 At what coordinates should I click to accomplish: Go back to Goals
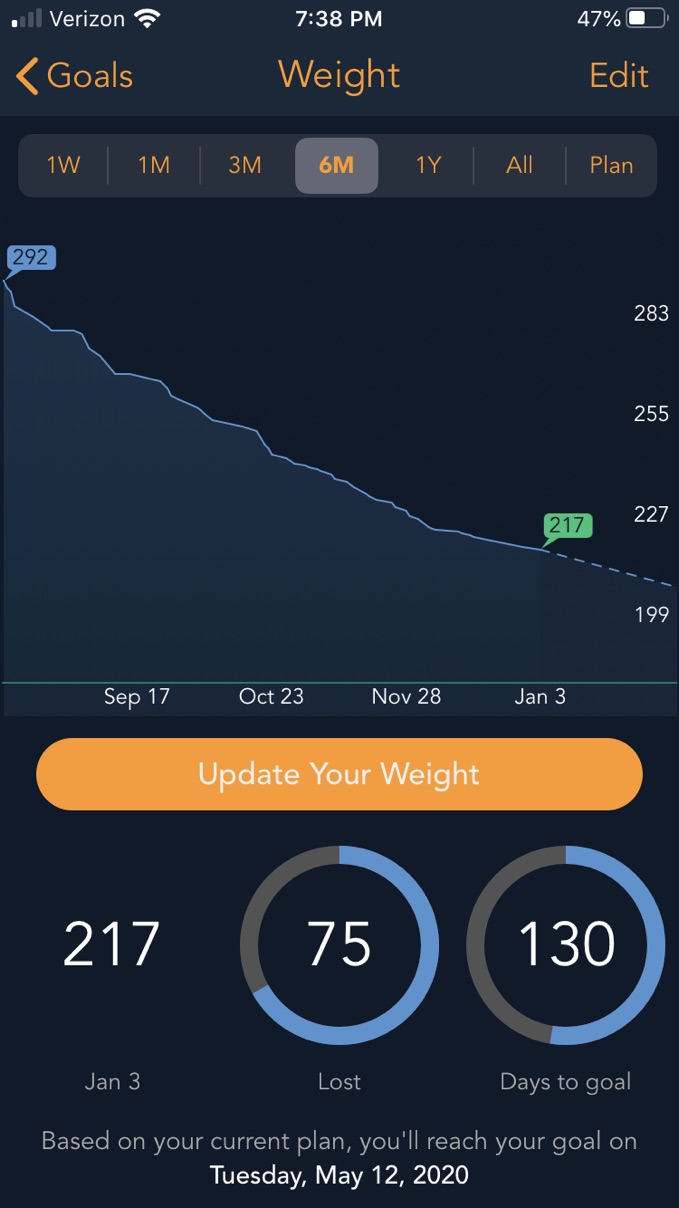pyautogui.click(x=74, y=76)
